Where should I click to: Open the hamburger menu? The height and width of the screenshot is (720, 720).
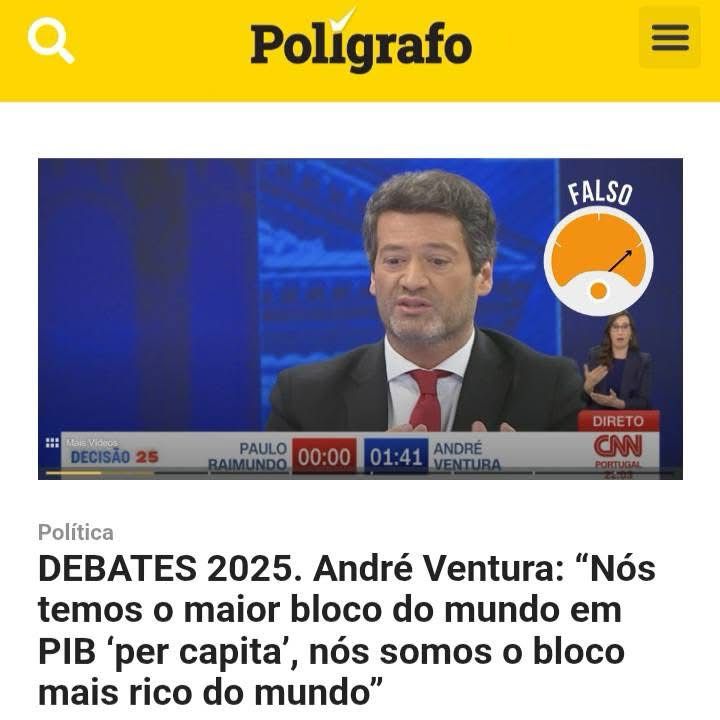tap(669, 39)
